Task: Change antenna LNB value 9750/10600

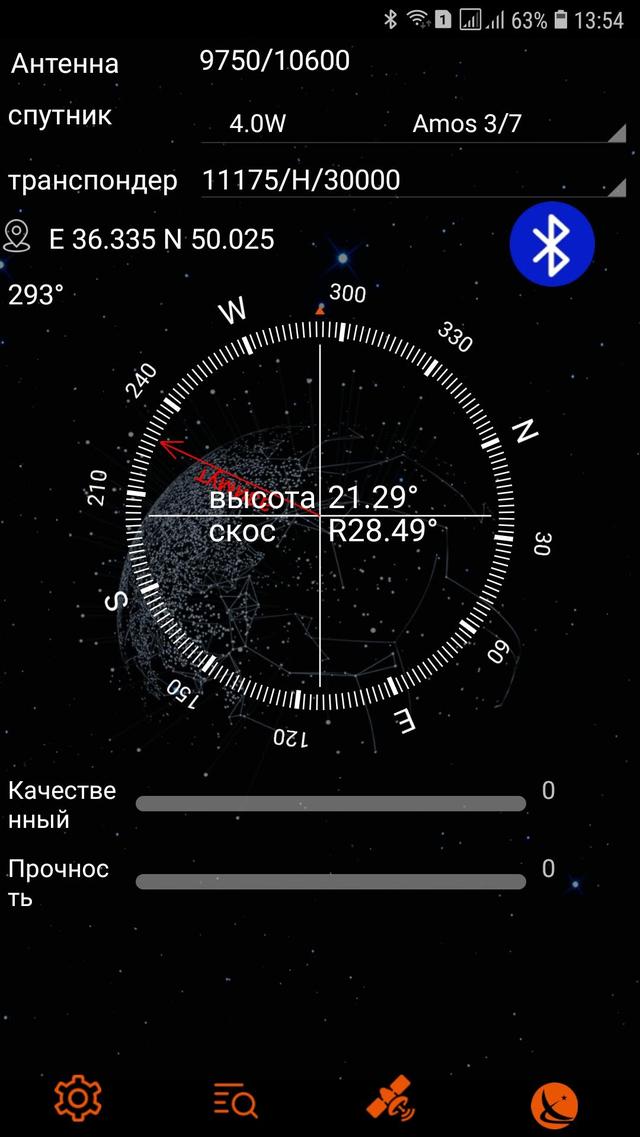Action: tap(275, 62)
